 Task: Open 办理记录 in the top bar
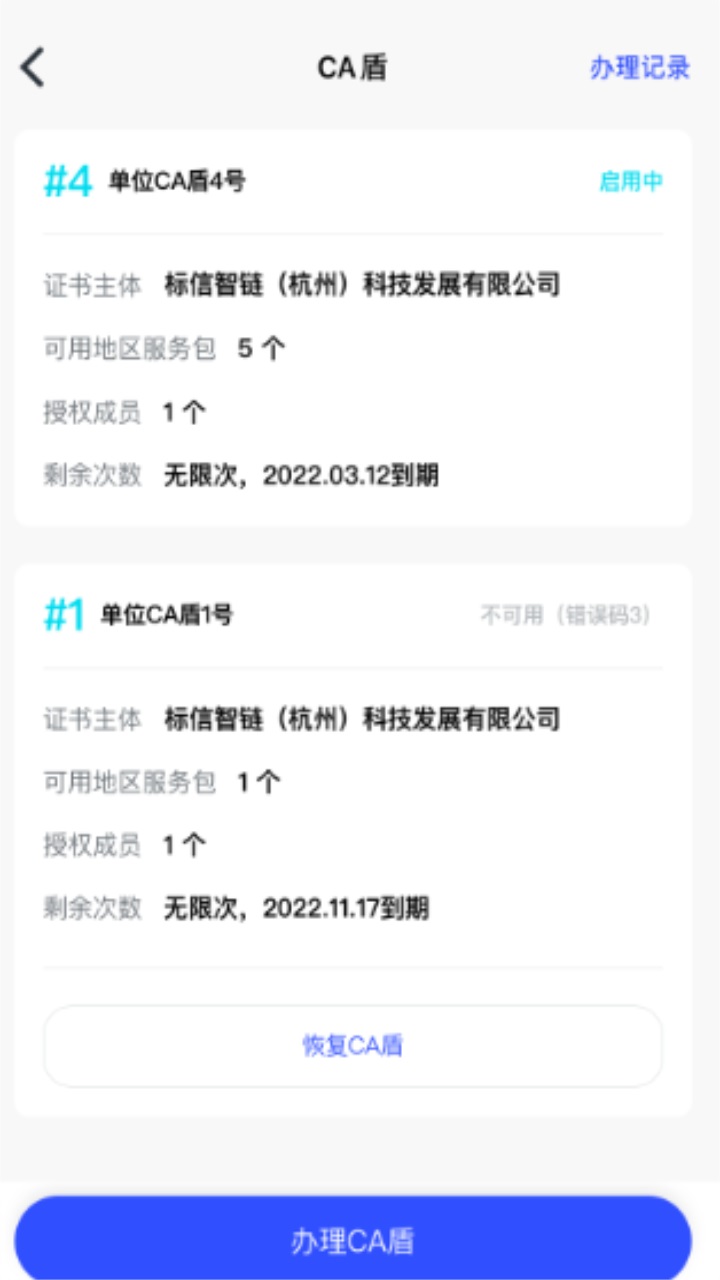[639, 67]
